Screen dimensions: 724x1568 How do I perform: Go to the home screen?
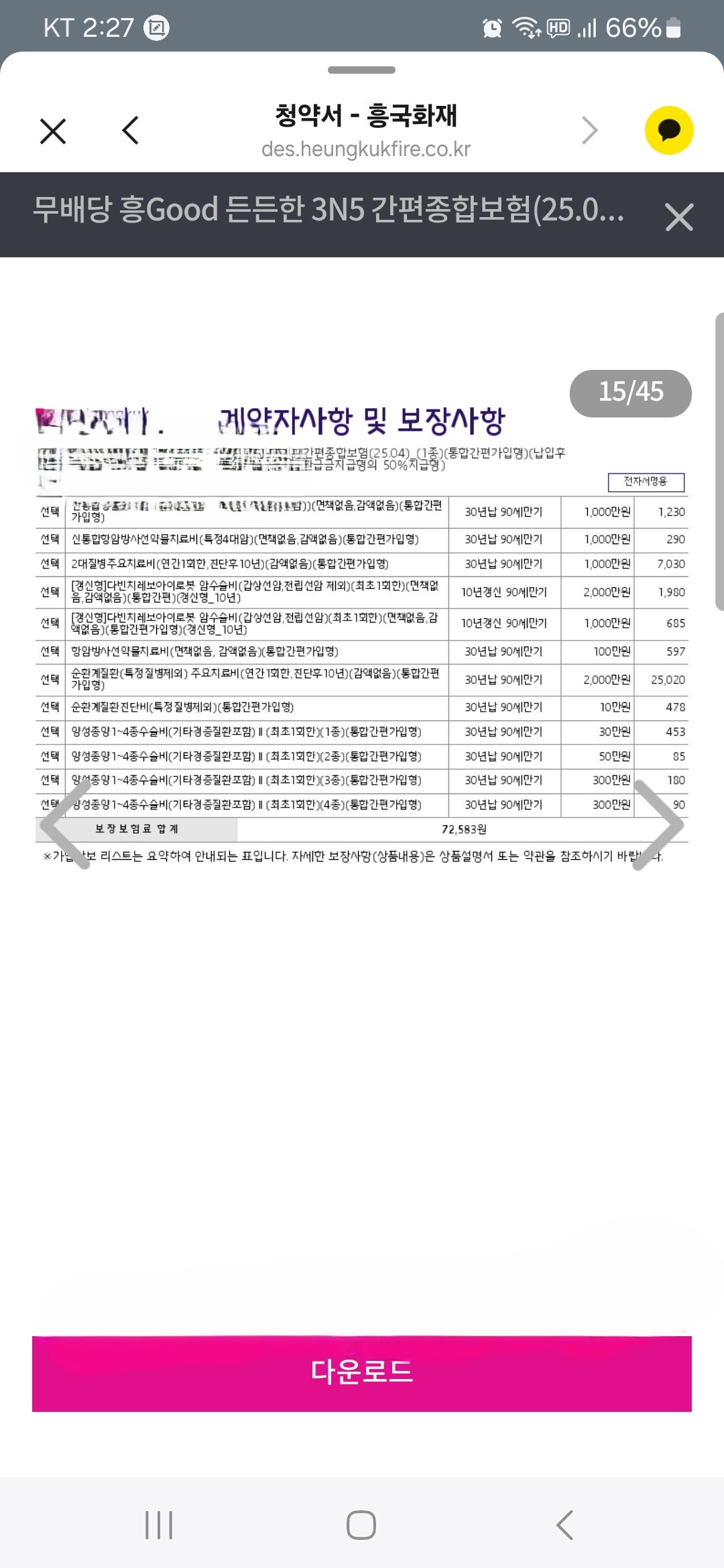[x=361, y=1525]
